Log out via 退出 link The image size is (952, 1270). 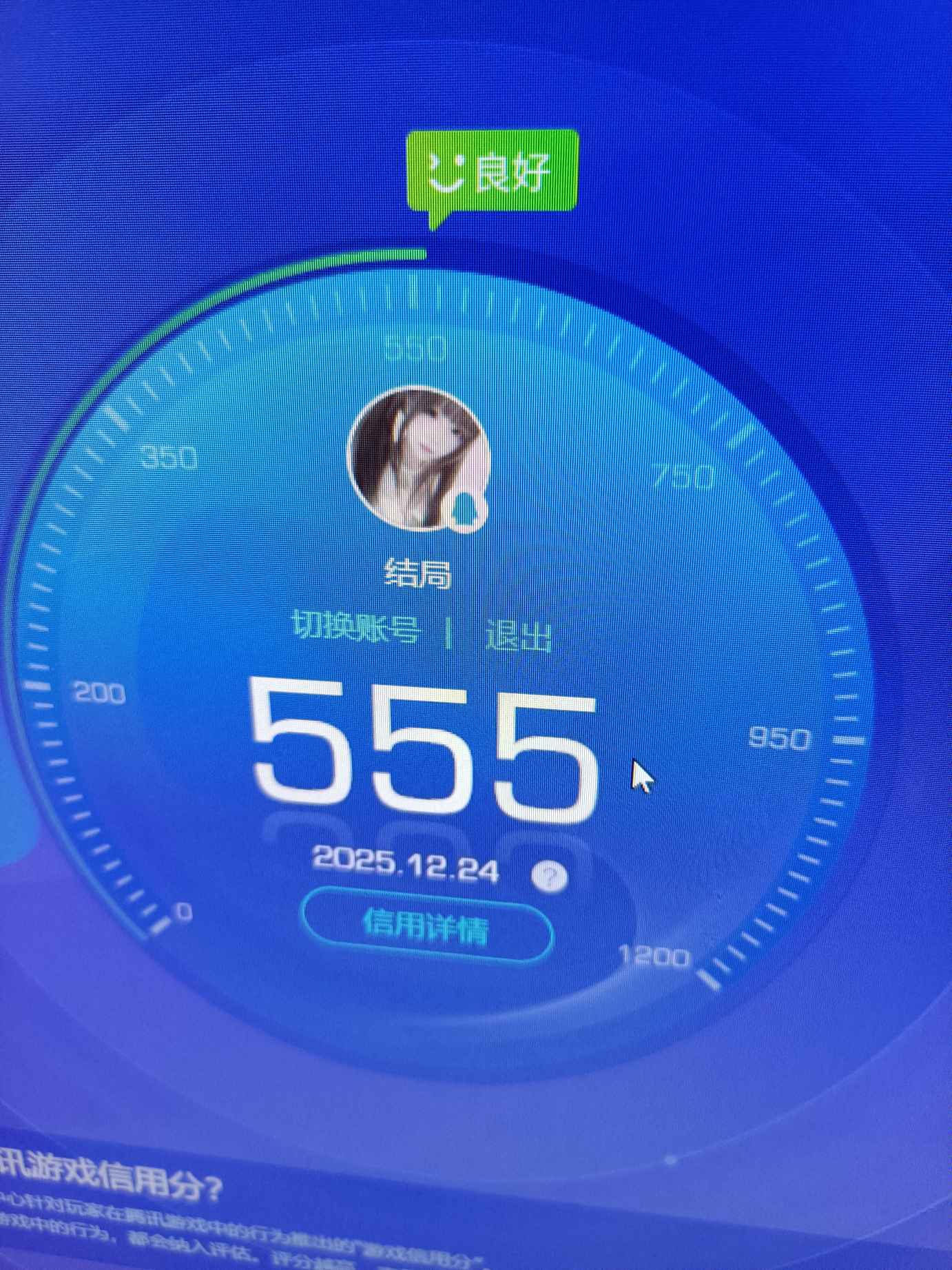pyautogui.click(x=519, y=635)
